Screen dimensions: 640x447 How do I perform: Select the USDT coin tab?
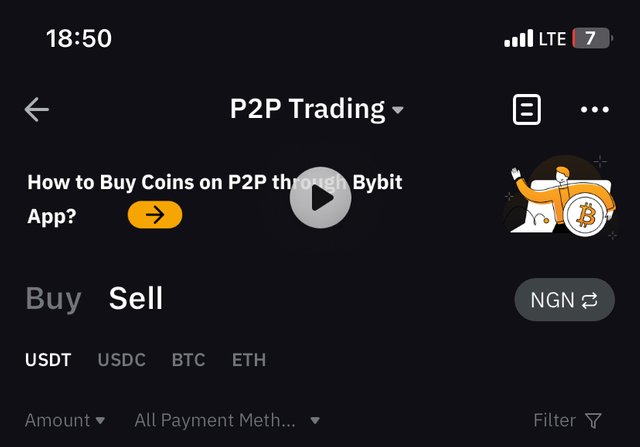click(48, 360)
